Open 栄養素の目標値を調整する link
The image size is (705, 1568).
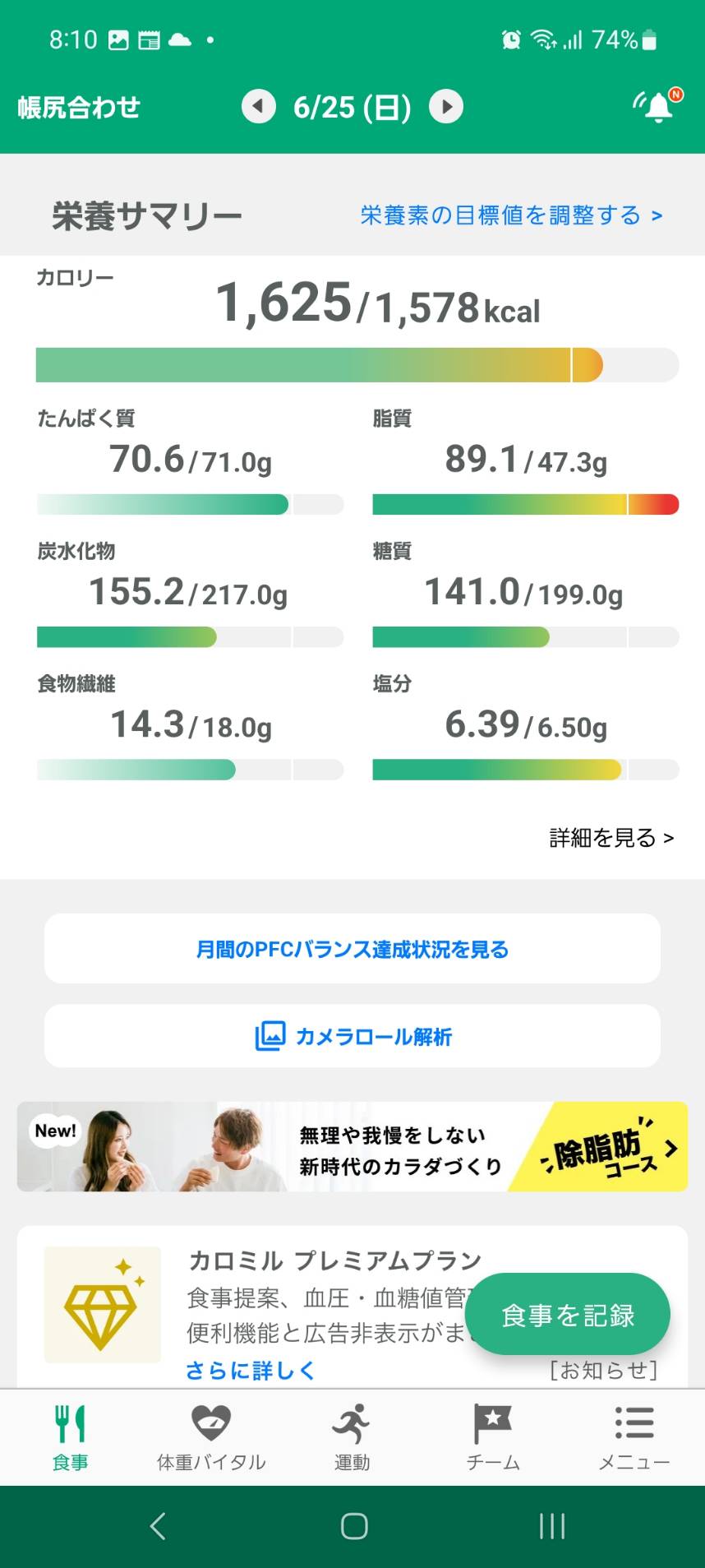[x=511, y=215]
